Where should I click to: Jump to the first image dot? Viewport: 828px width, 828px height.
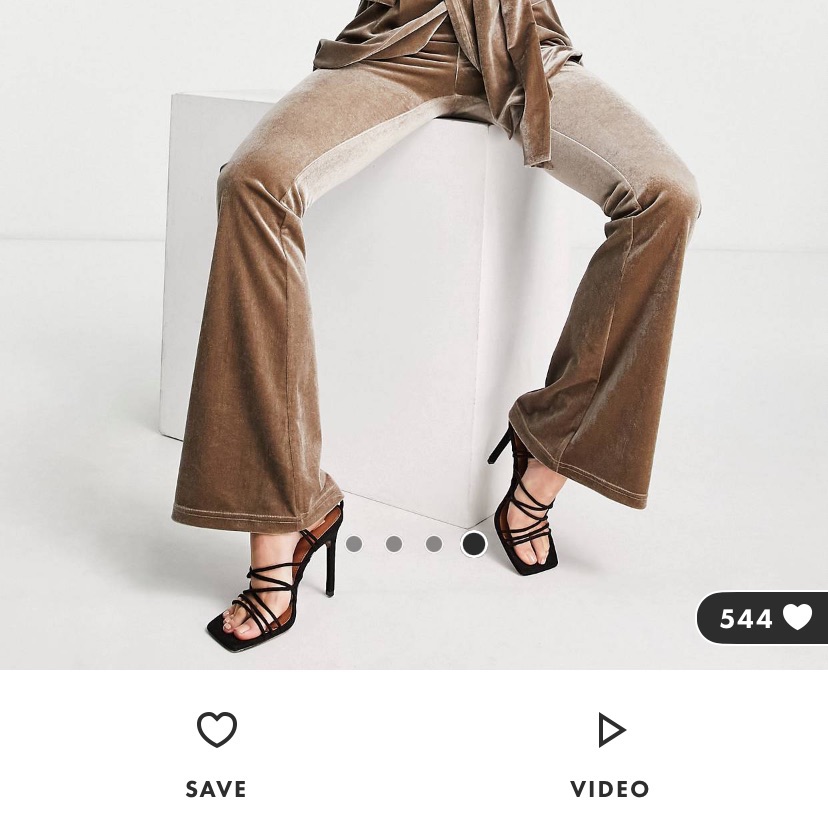tap(354, 544)
